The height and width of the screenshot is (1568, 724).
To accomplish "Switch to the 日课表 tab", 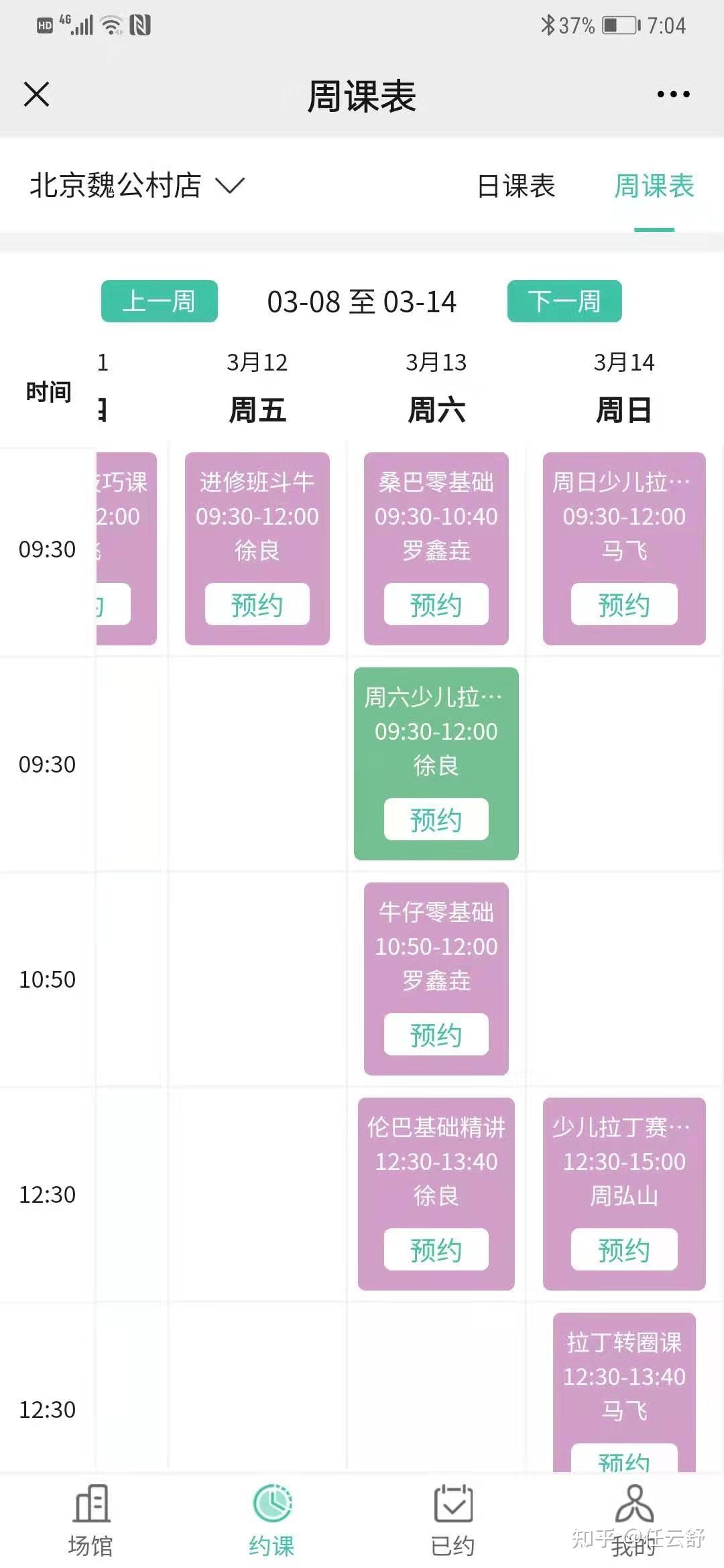I will point(516,186).
